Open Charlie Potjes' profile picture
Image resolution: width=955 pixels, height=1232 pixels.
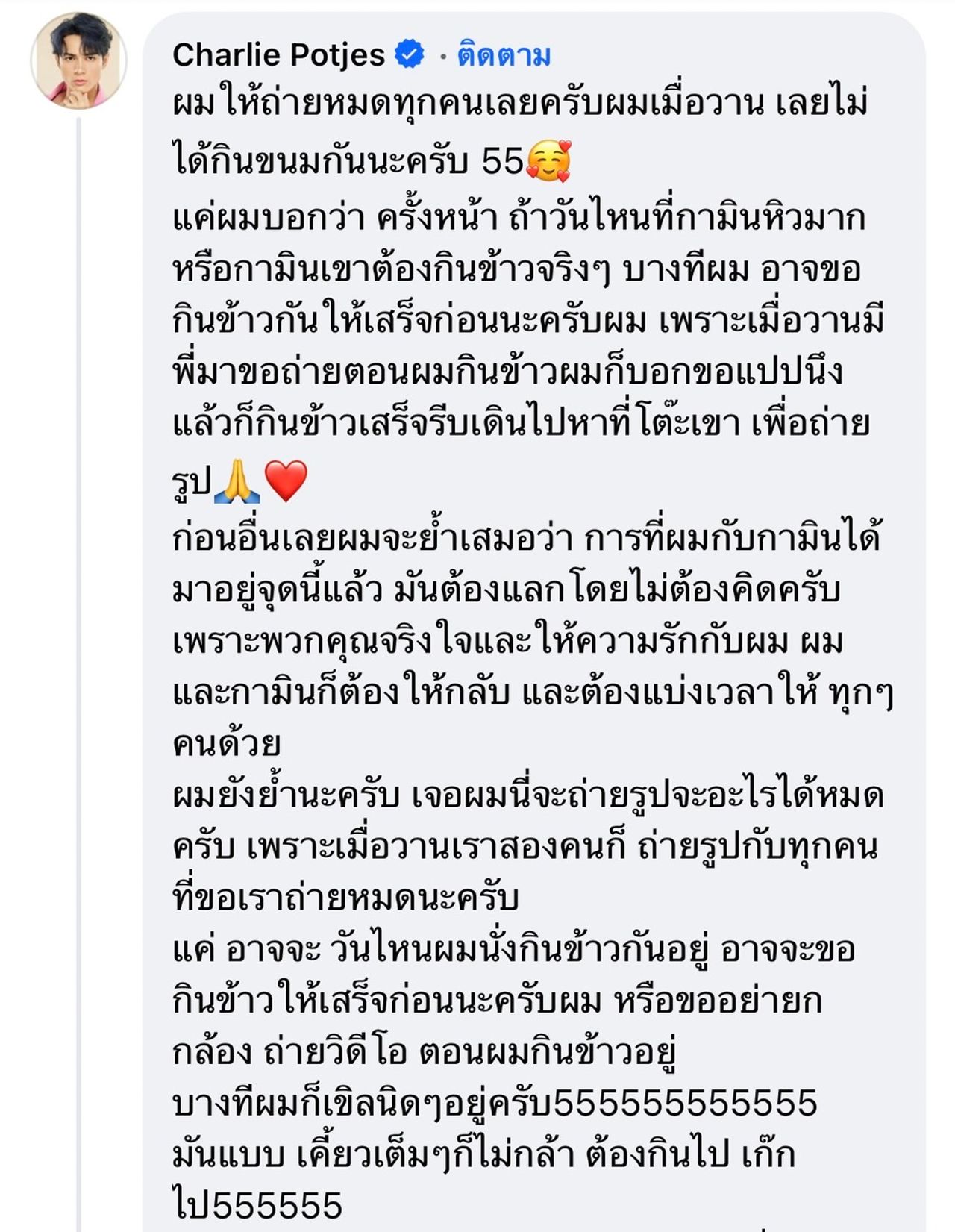(x=78, y=61)
